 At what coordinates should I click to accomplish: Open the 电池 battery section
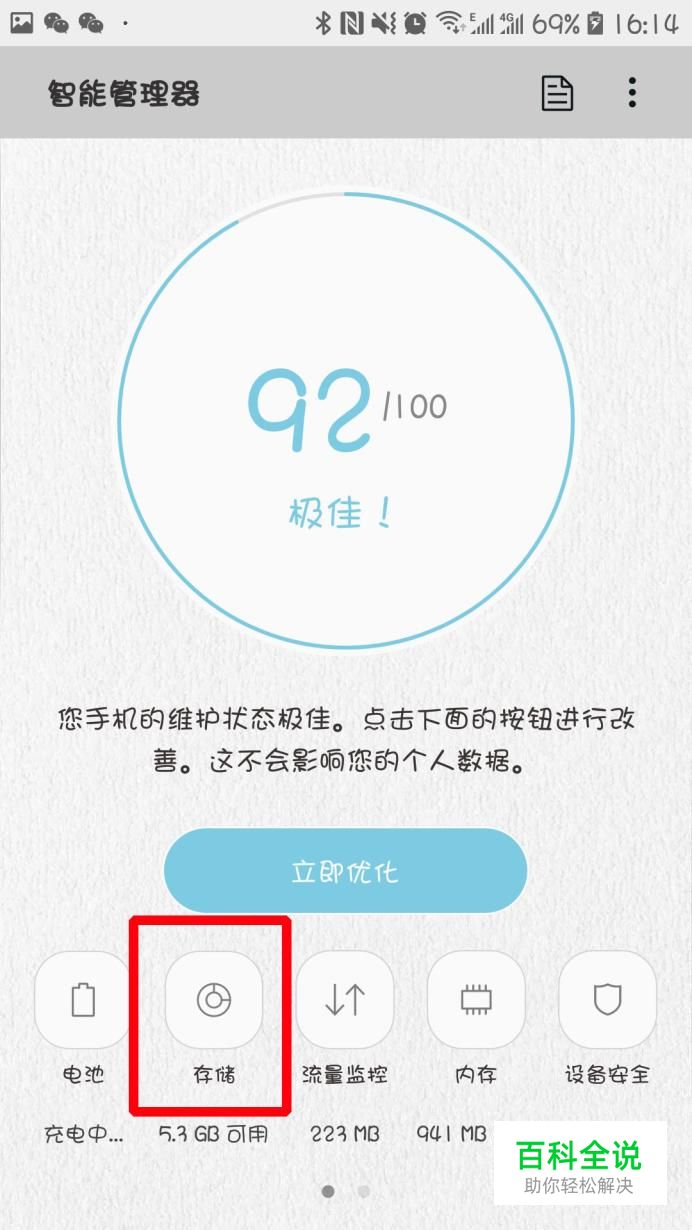pyautogui.click(x=83, y=999)
